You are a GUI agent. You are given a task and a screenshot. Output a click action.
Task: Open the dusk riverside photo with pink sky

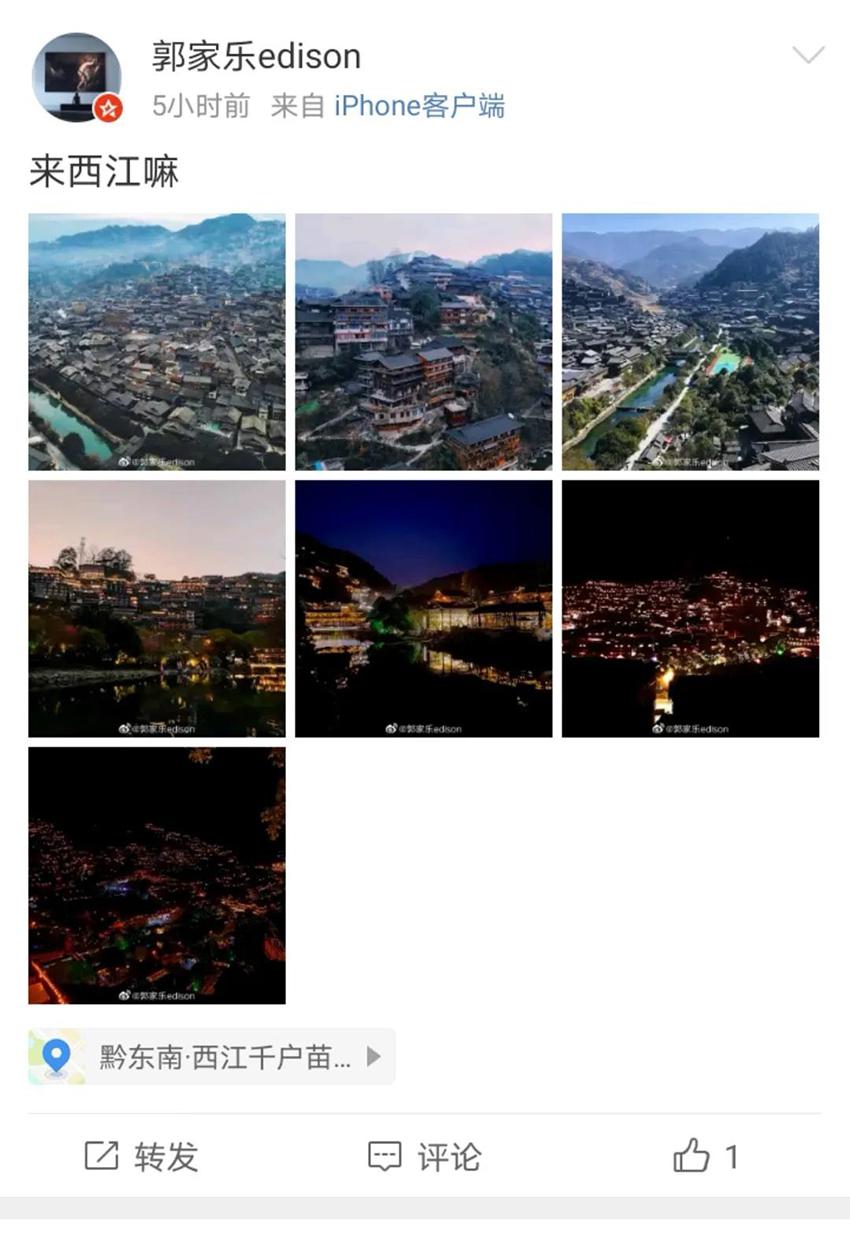click(157, 608)
